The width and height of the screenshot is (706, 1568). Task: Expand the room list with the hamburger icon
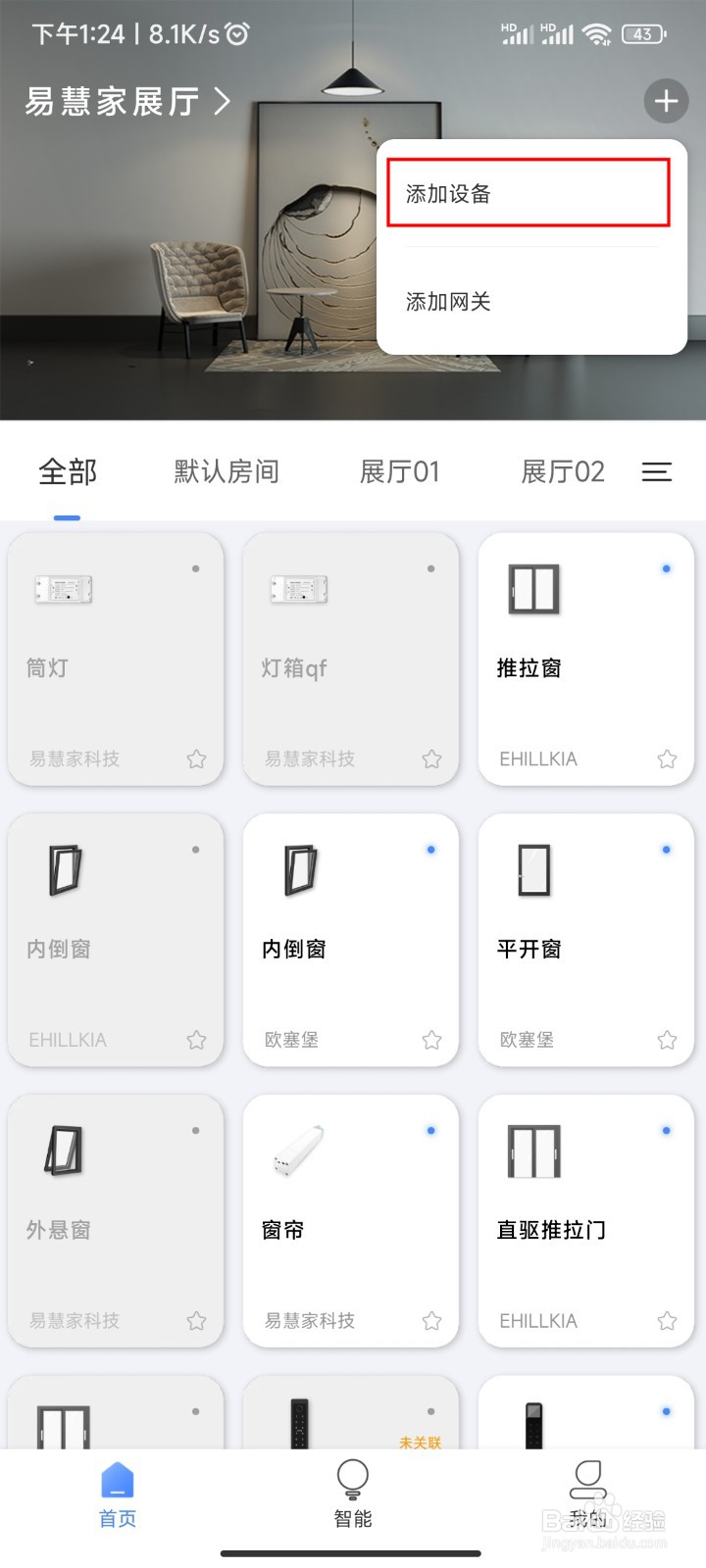(x=655, y=472)
